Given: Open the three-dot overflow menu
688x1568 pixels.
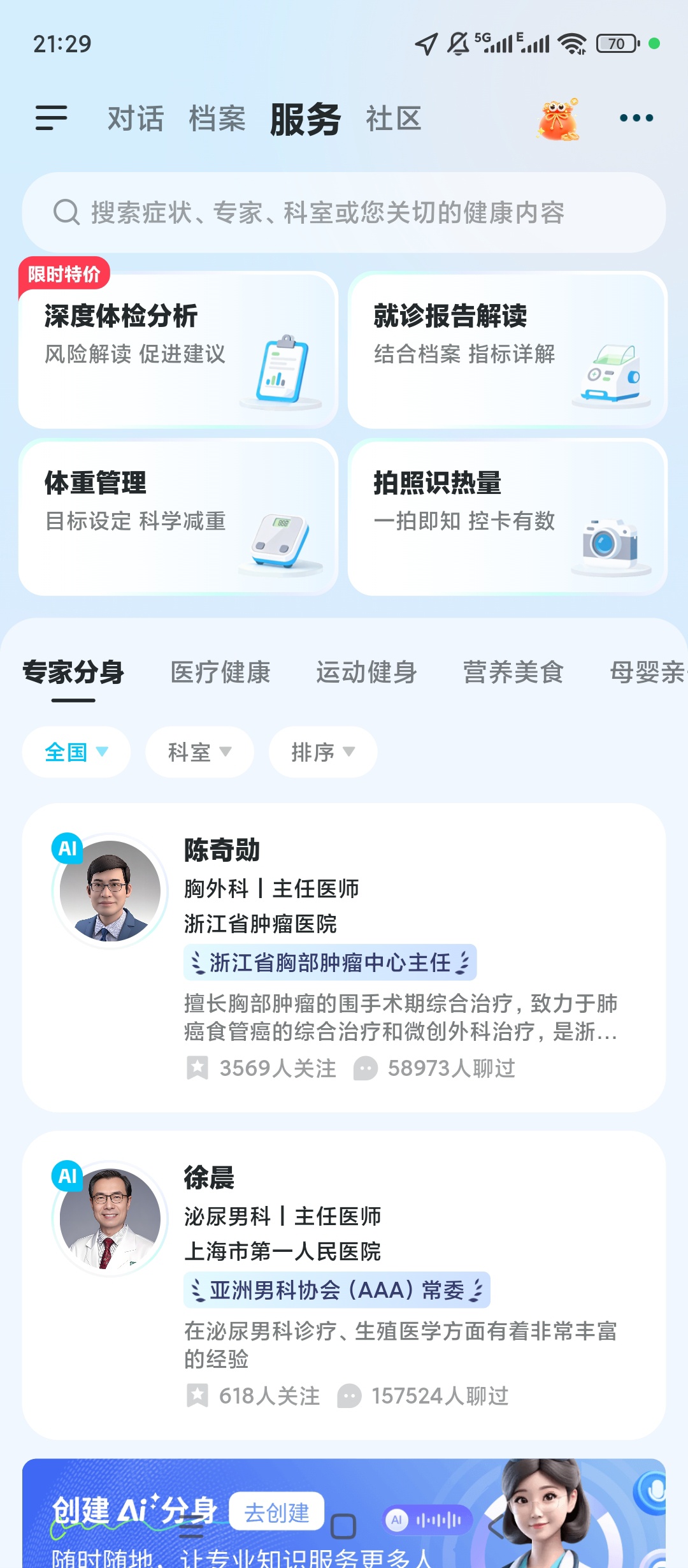Looking at the screenshot, I should [636, 118].
